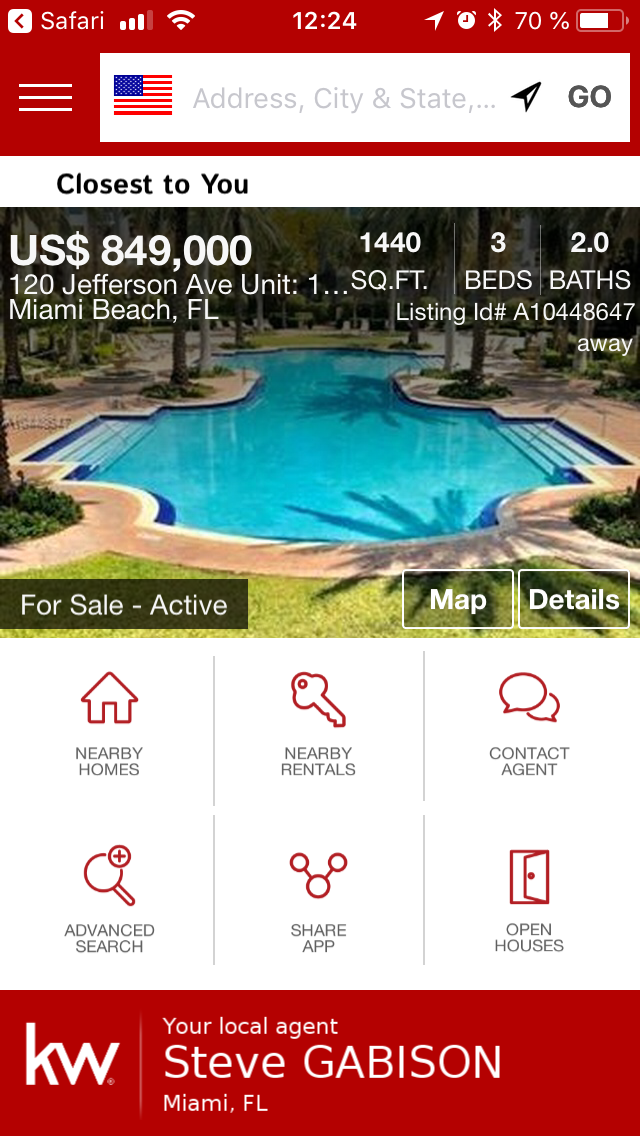Return to Safari via status bar
Viewport: 640px width, 1136px height.
(x=58, y=20)
